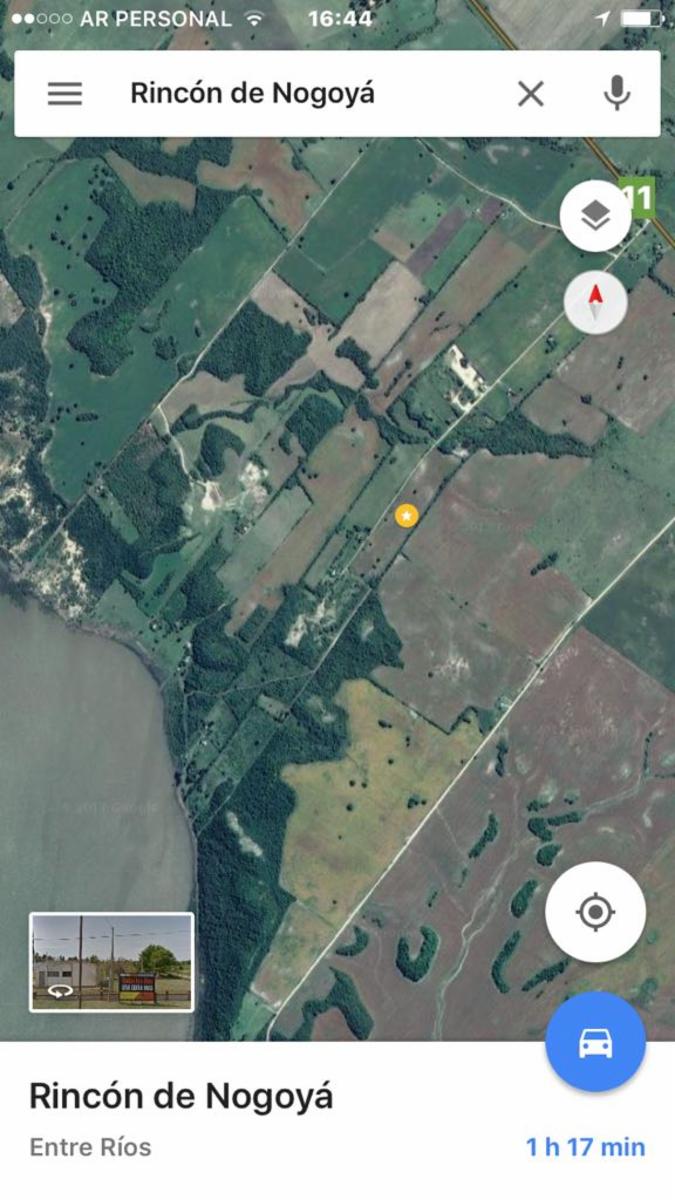The height and width of the screenshot is (1200, 675).
Task: Select the starred place marker on the map
Action: tap(406, 516)
